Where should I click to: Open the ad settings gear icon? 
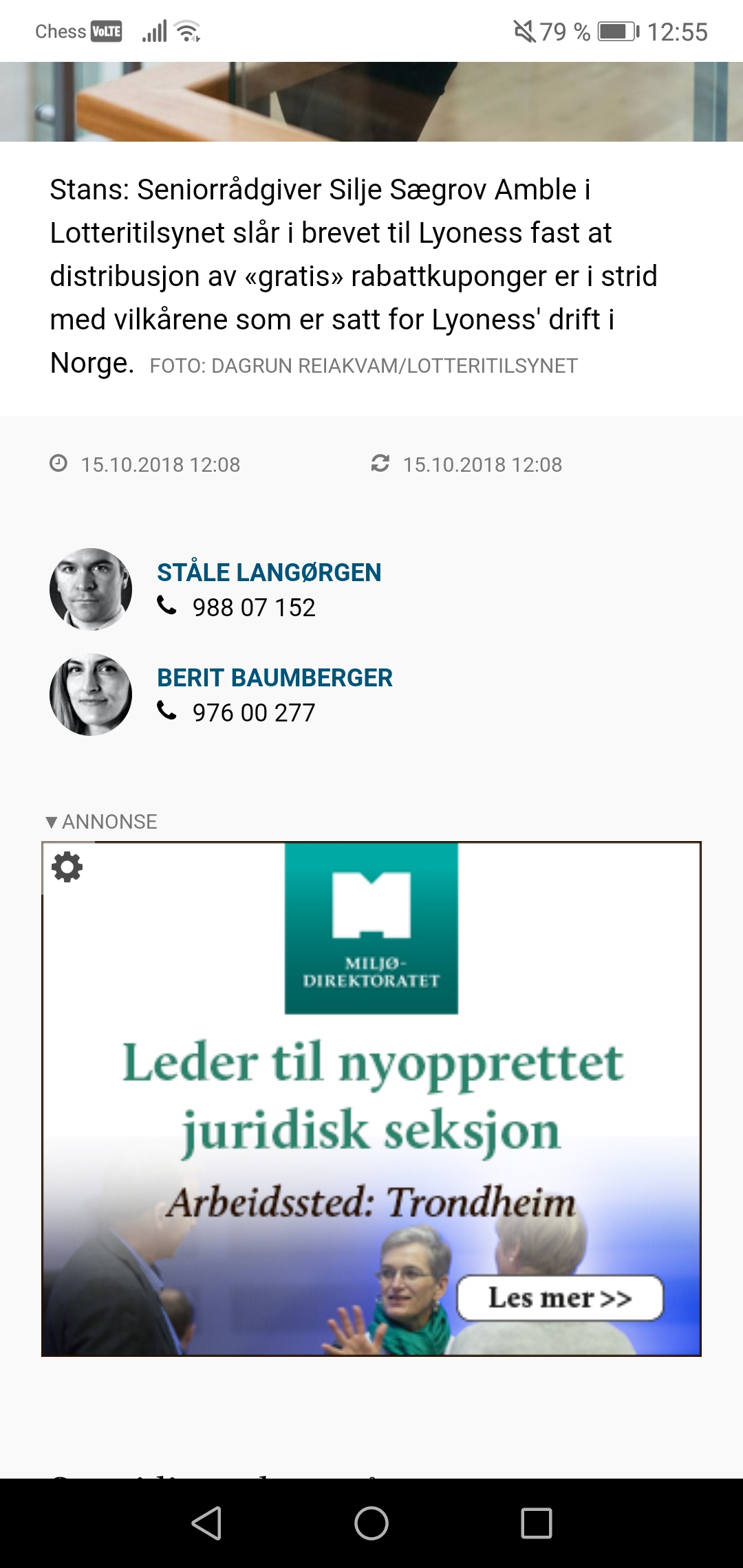tap(67, 867)
